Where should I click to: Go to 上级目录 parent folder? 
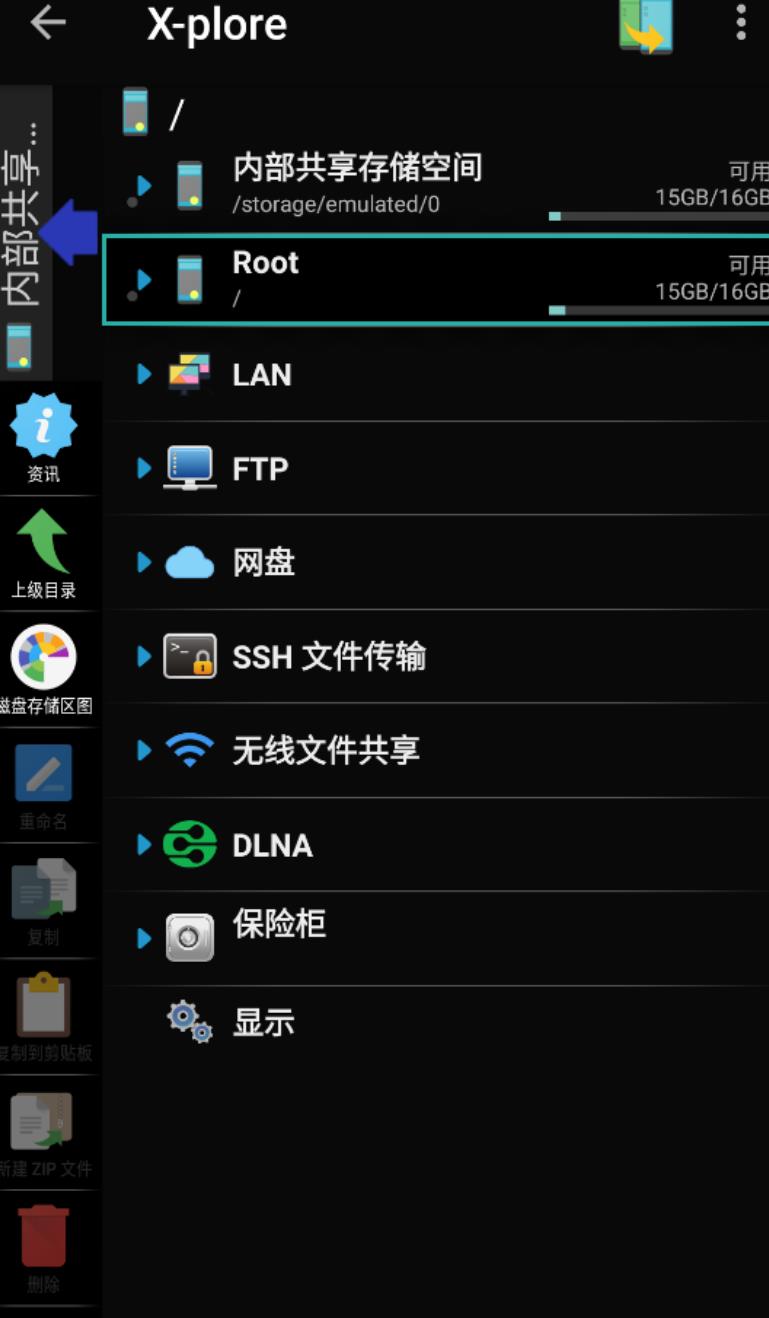coord(43,554)
